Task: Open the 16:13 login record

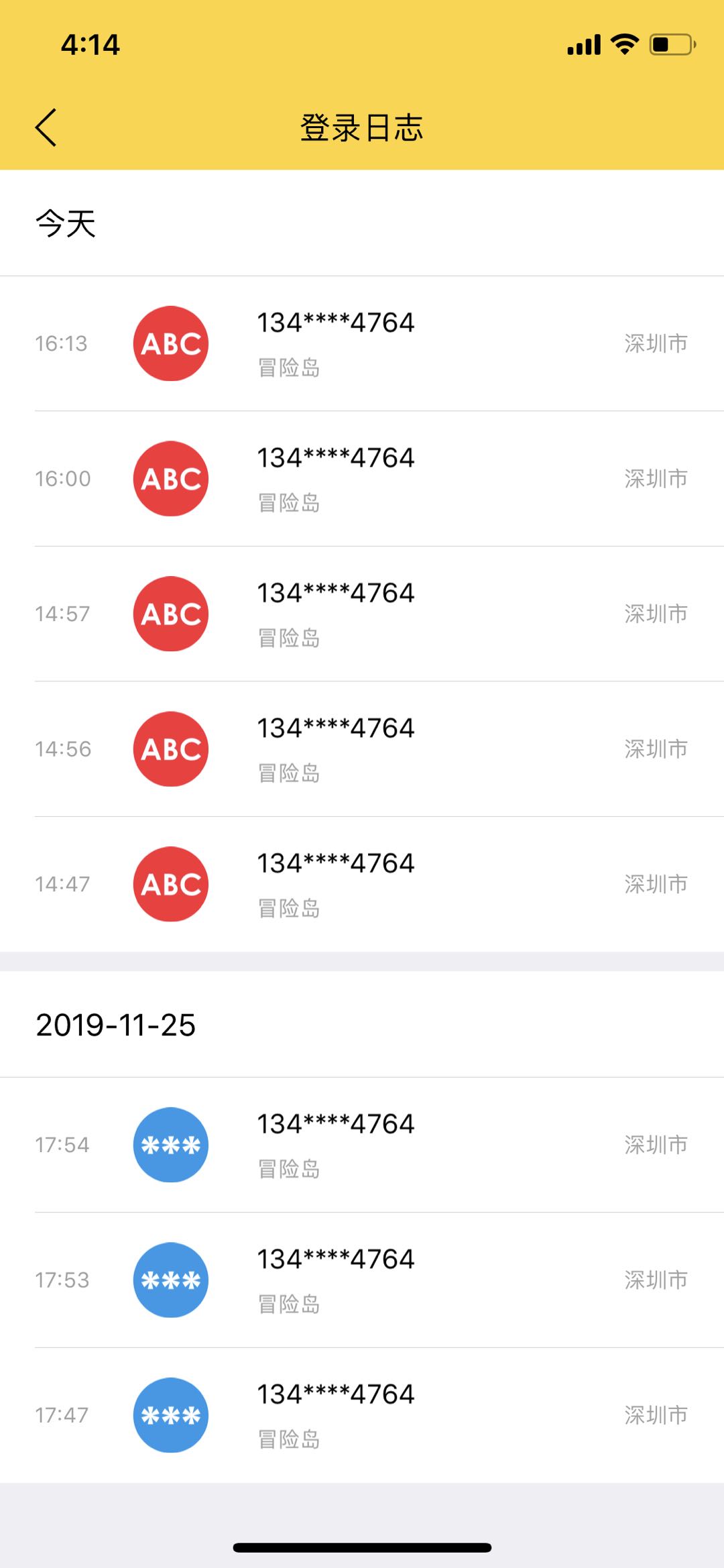Action: click(362, 343)
